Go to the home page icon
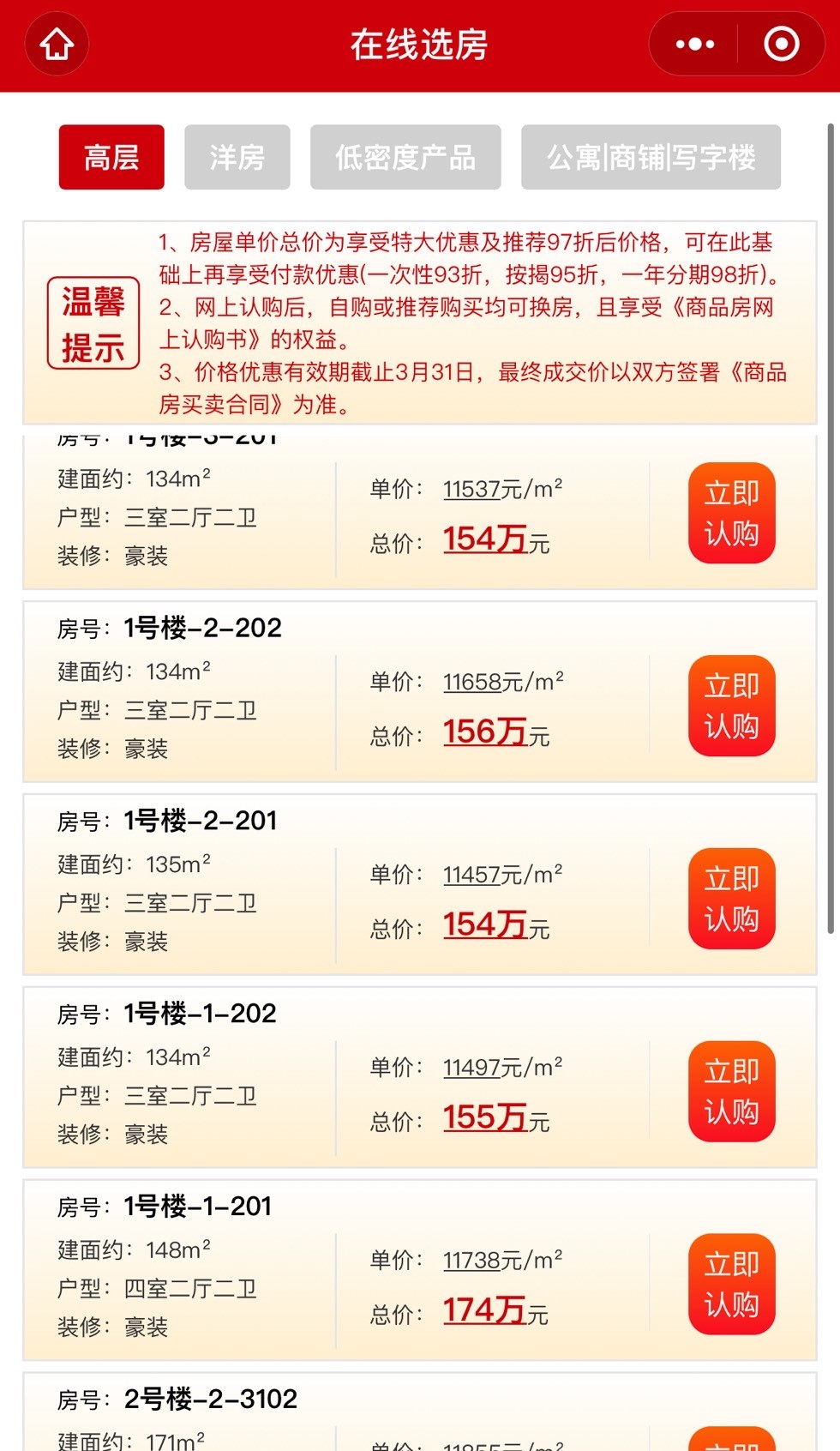Image resolution: width=840 pixels, height=1451 pixels. [x=57, y=44]
